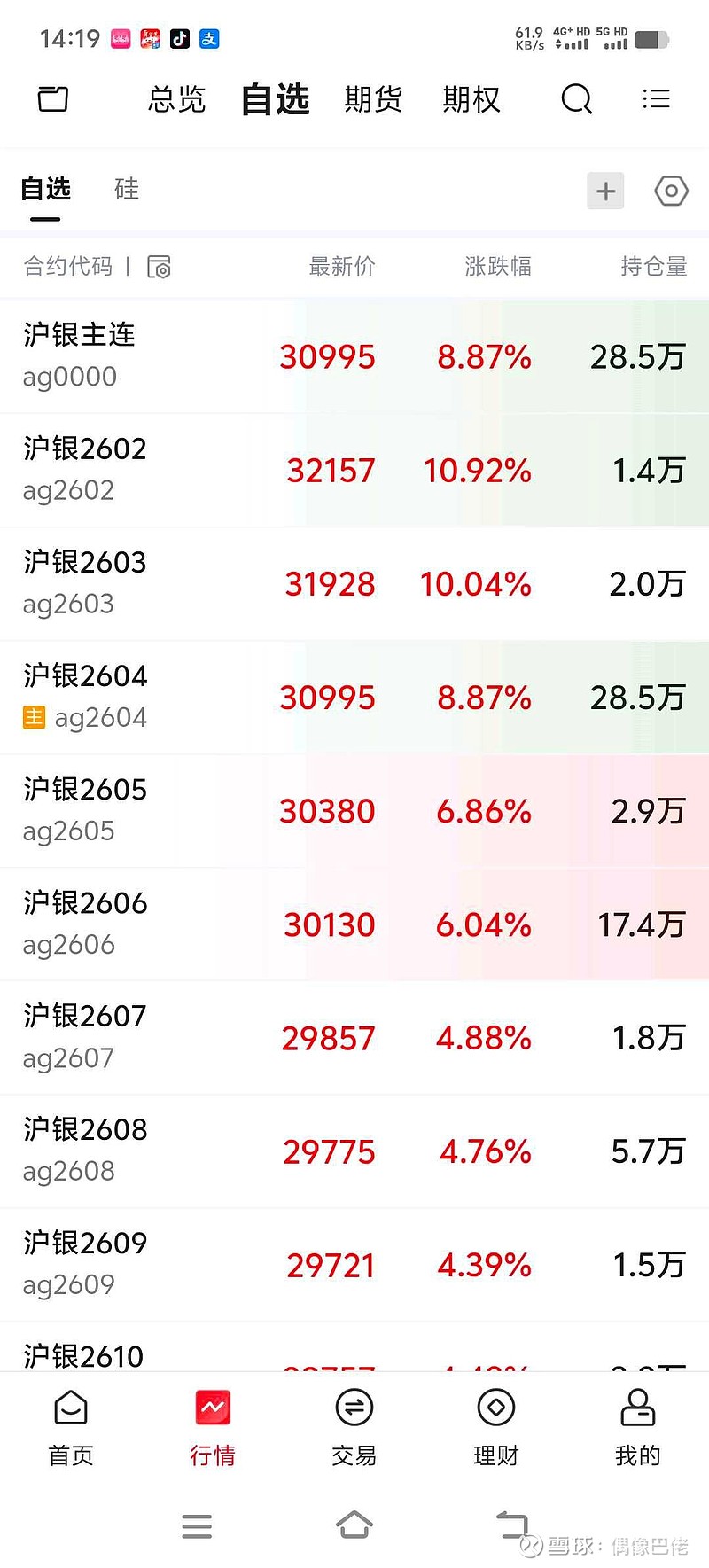
Task: Tap 最新价 column header to sort prices
Action: pyautogui.click(x=342, y=267)
